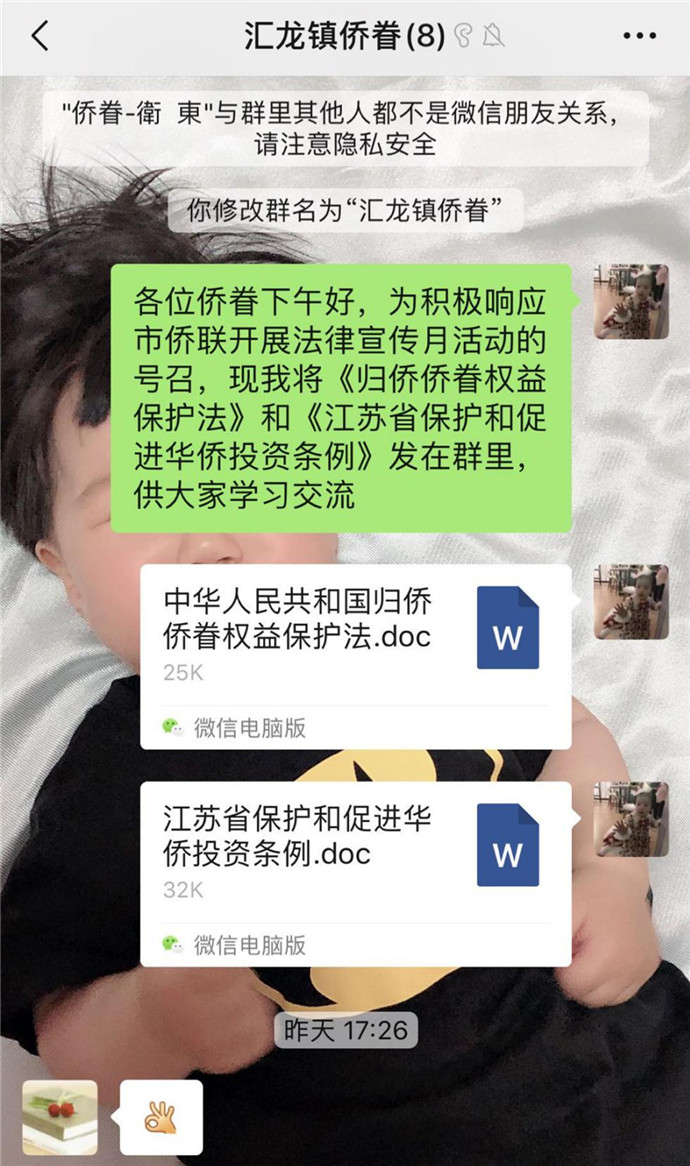Open 中华人民共和国归侨侨眷权益保护法.doc file
690x1166 pixels.
[x=355, y=656]
